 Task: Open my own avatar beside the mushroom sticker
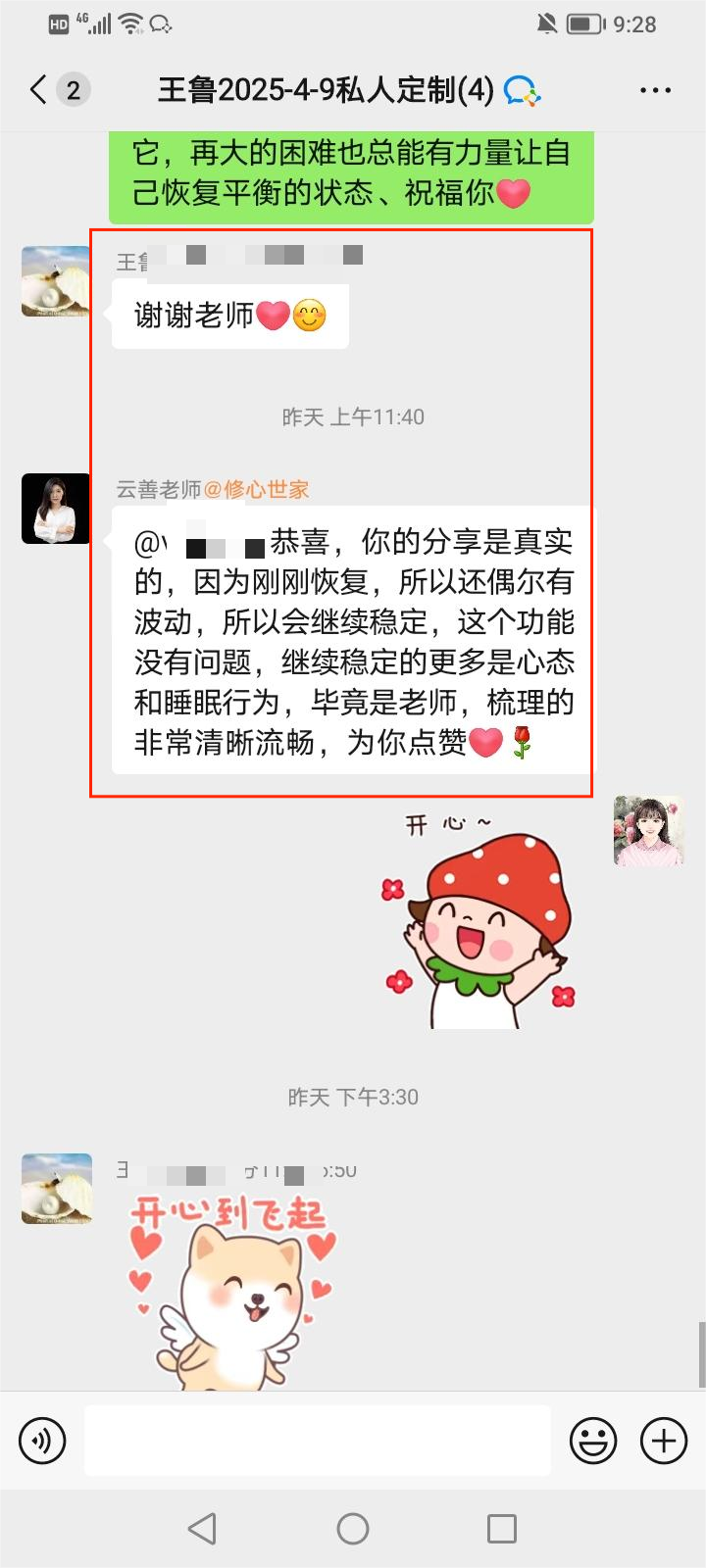click(648, 831)
